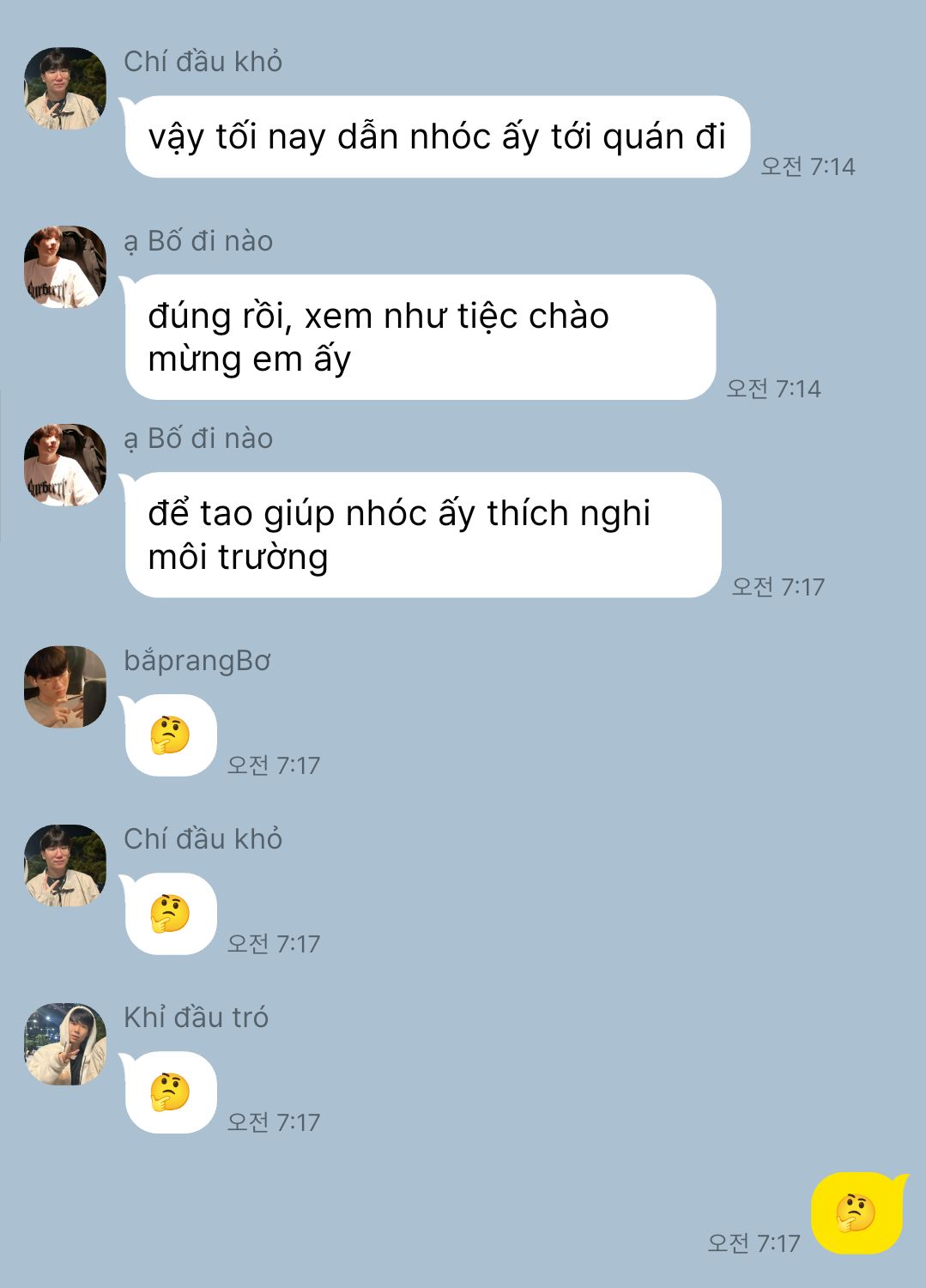Viewport: 926px width, 1288px height.
Task: Tap Chí đầu khỏ's avatar beside the emoji message
Action: pyautogui.click(x=65, y=866)
